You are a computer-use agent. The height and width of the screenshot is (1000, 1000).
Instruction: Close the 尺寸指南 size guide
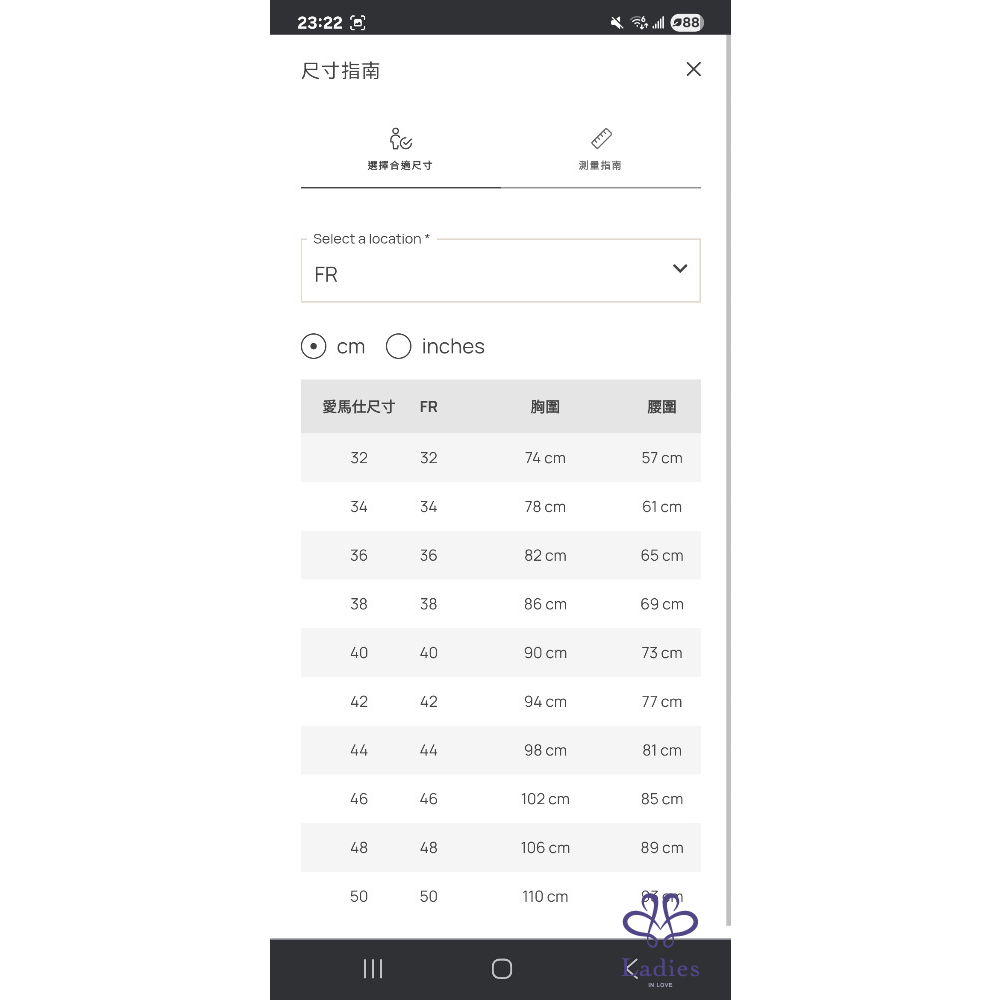(x=693, y=69)
